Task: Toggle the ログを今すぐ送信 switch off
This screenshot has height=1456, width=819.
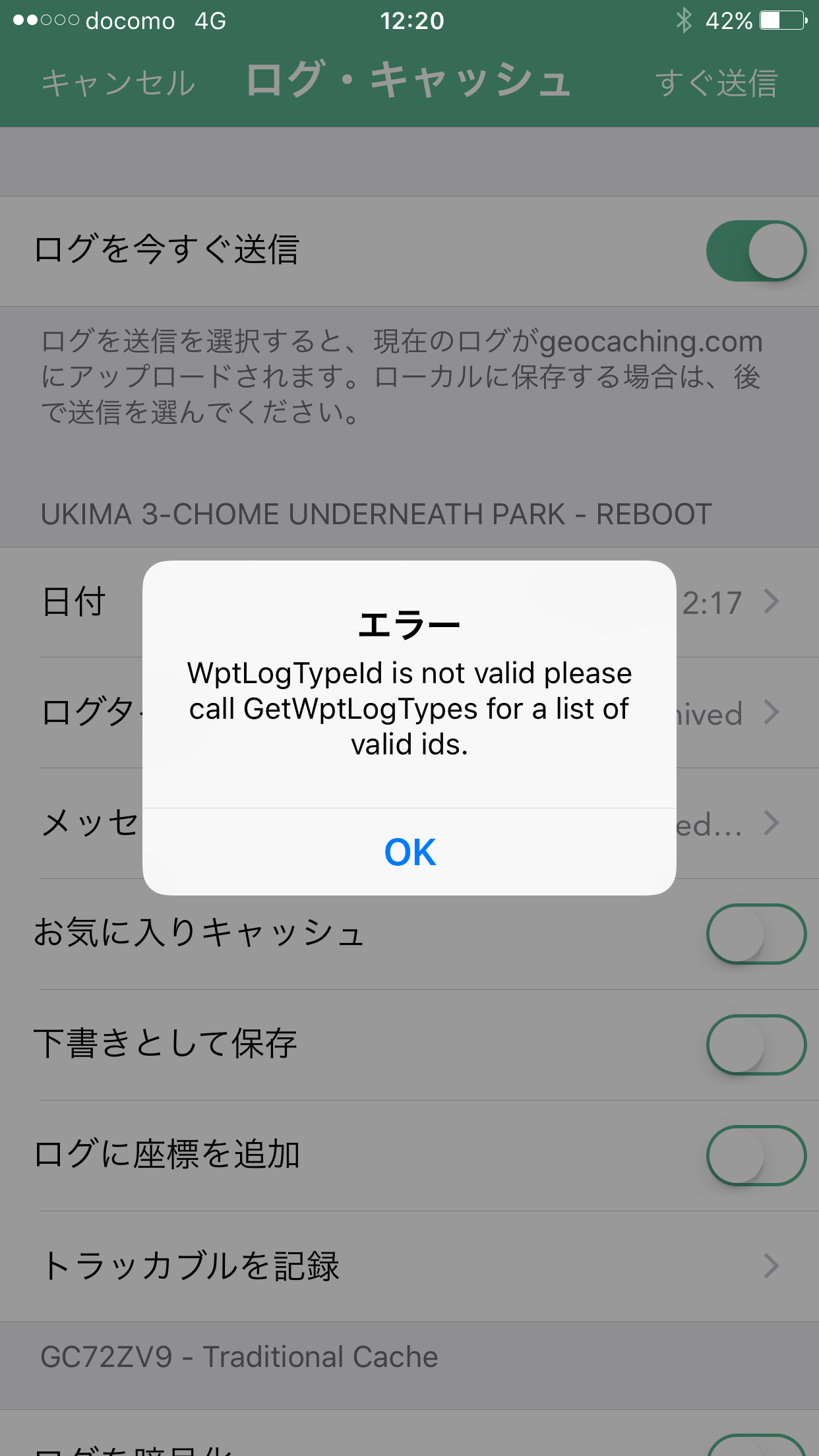Action: pyautogui.click(x=756, y=251)
